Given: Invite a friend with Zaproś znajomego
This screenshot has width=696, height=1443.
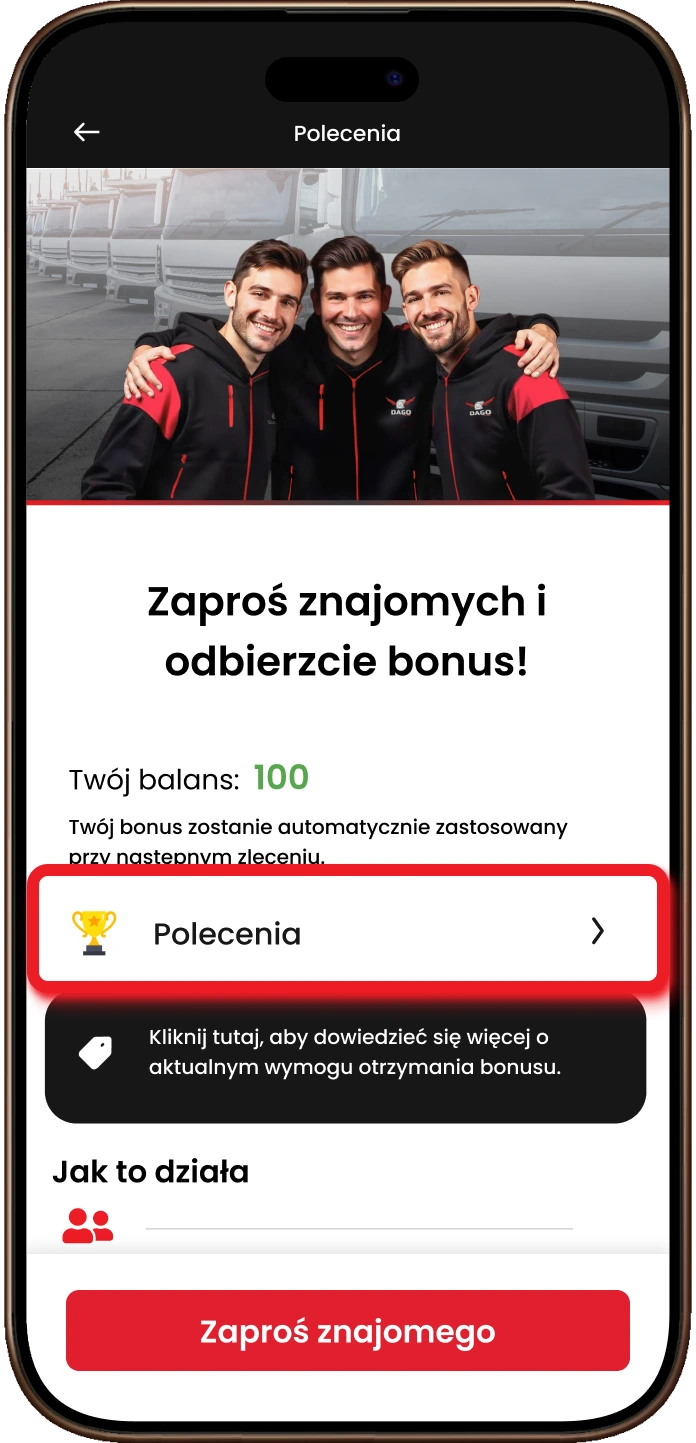Looking at the screenshot, I should (347, 1331).
